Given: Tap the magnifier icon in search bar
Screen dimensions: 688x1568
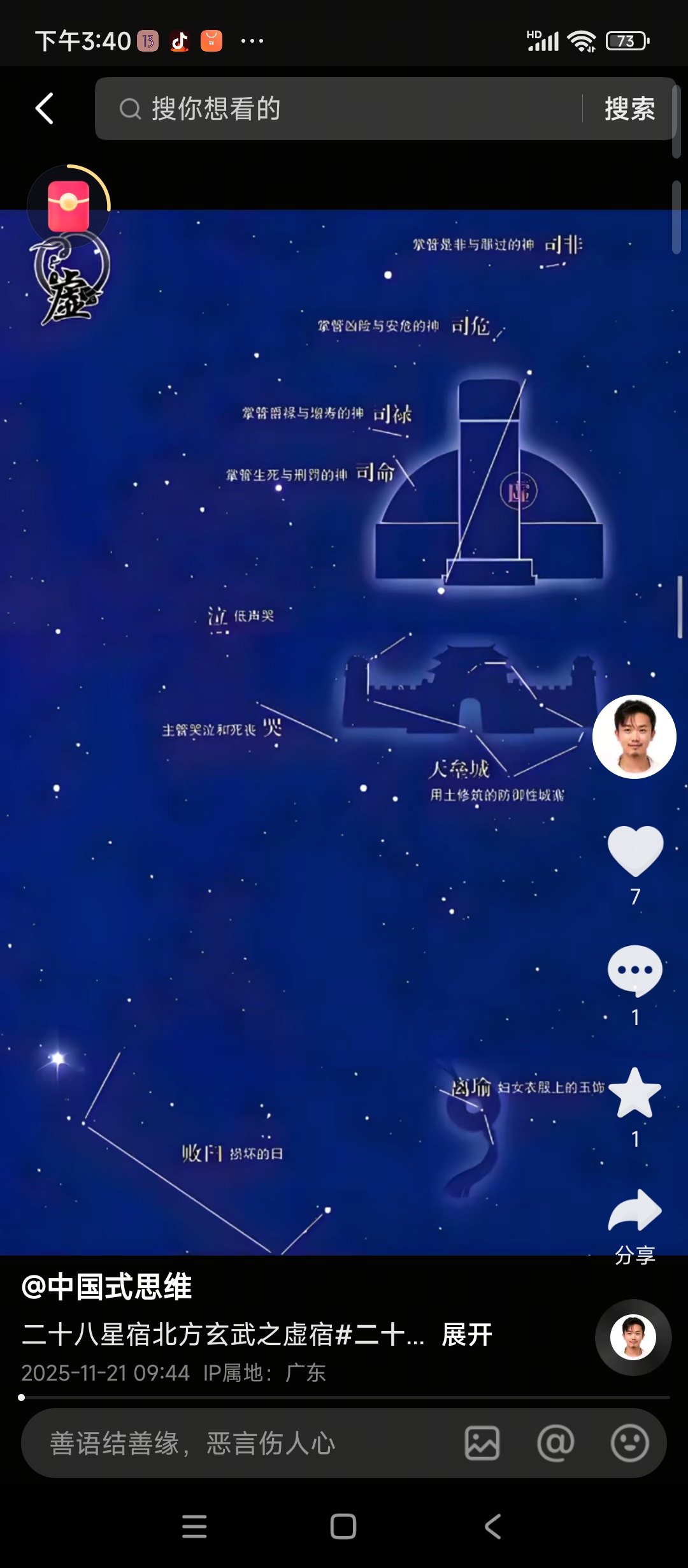Looking at the screenshot, I should pyautogui.click(x=131, y=108).
